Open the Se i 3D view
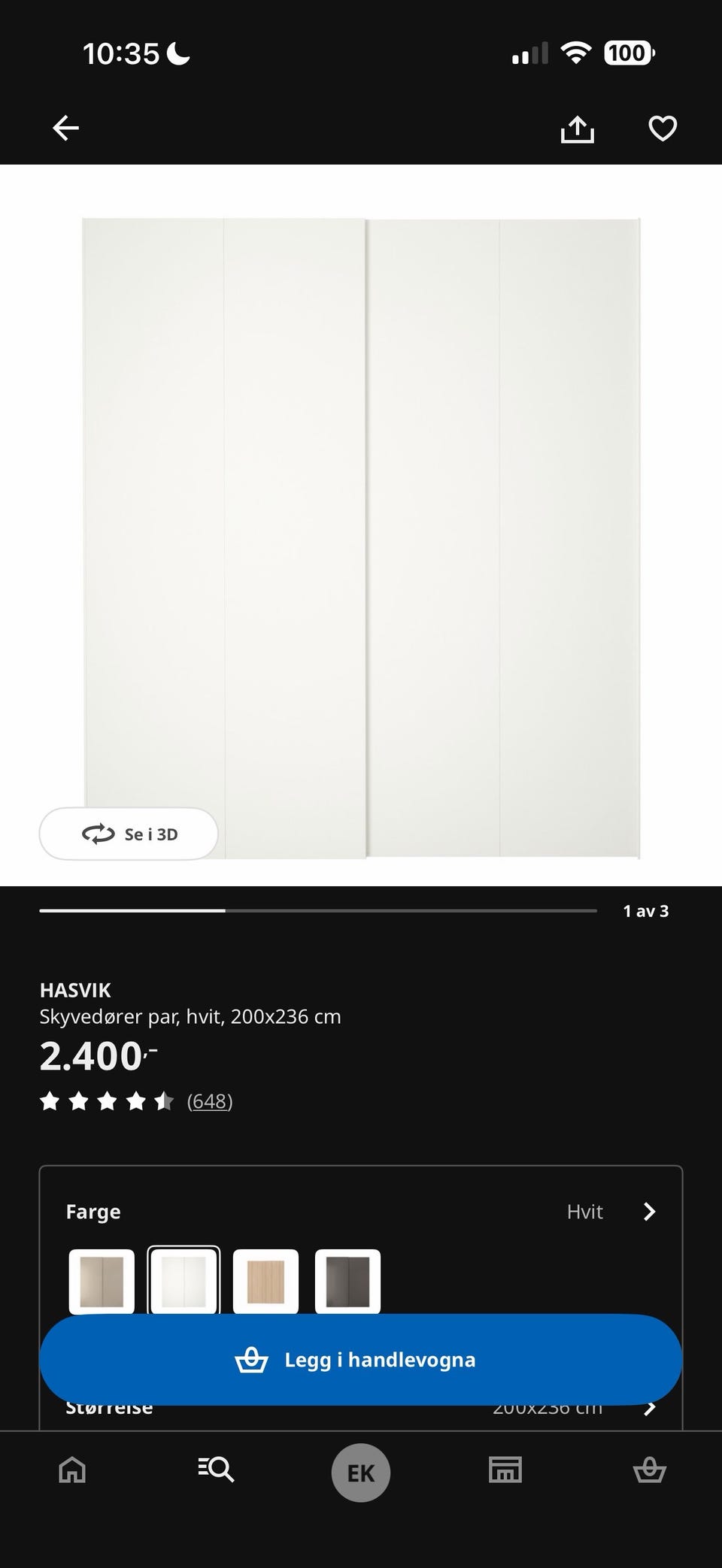The height and width of the screenshot is (1568, 722). click(129, 834)
